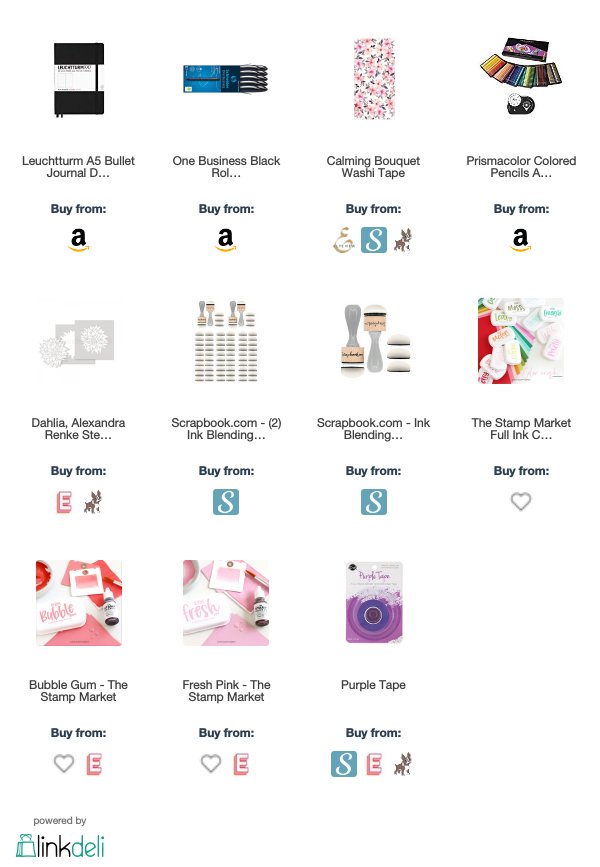Open The Stamp Market Full Ink Collection image
The height and width of the screenshot is (867, 600).
click(x=520, y=342)
